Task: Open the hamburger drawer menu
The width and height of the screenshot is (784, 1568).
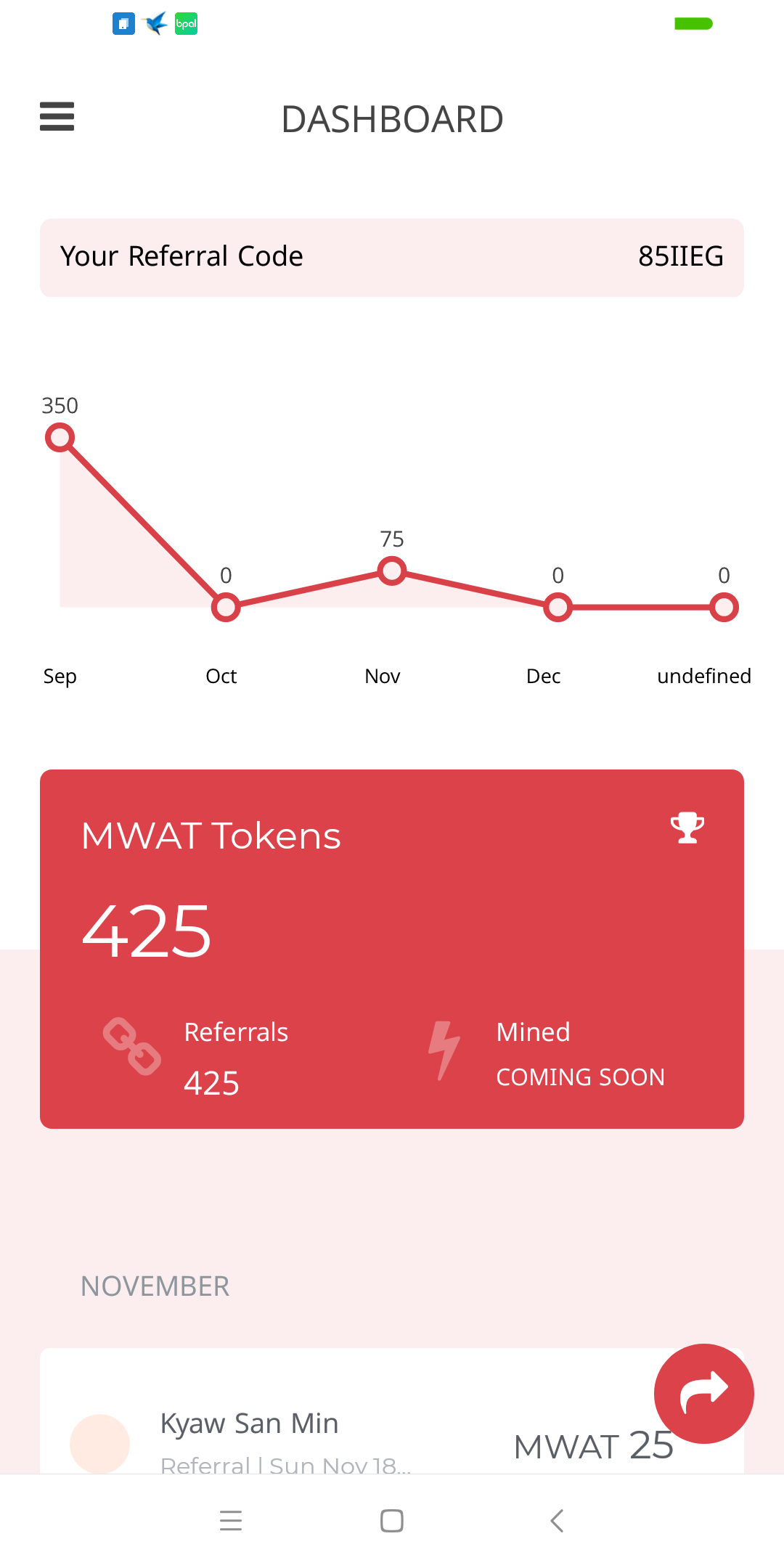Action: [x=57, y=117]
